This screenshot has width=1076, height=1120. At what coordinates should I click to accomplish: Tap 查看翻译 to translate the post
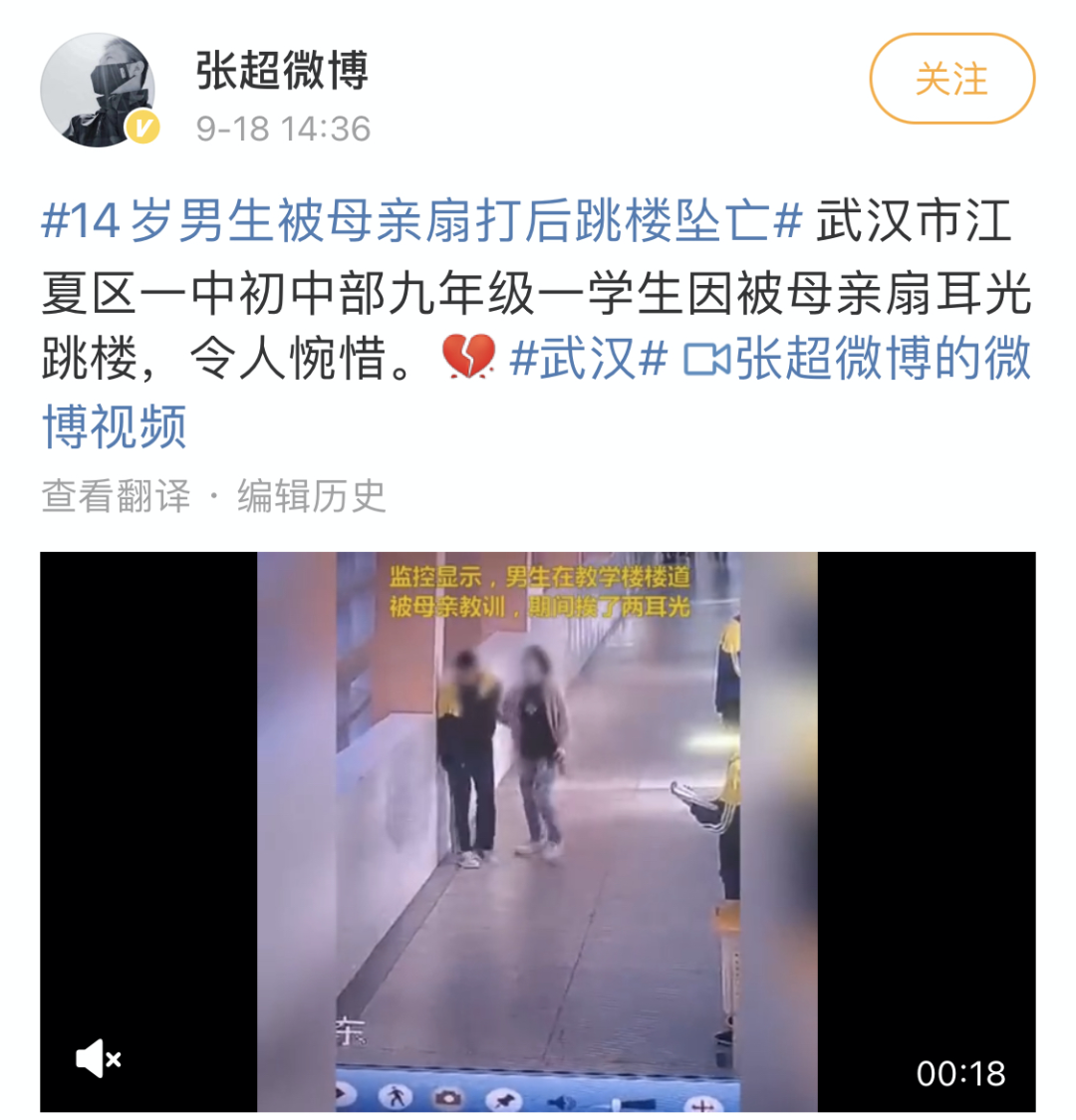[116, 495]
